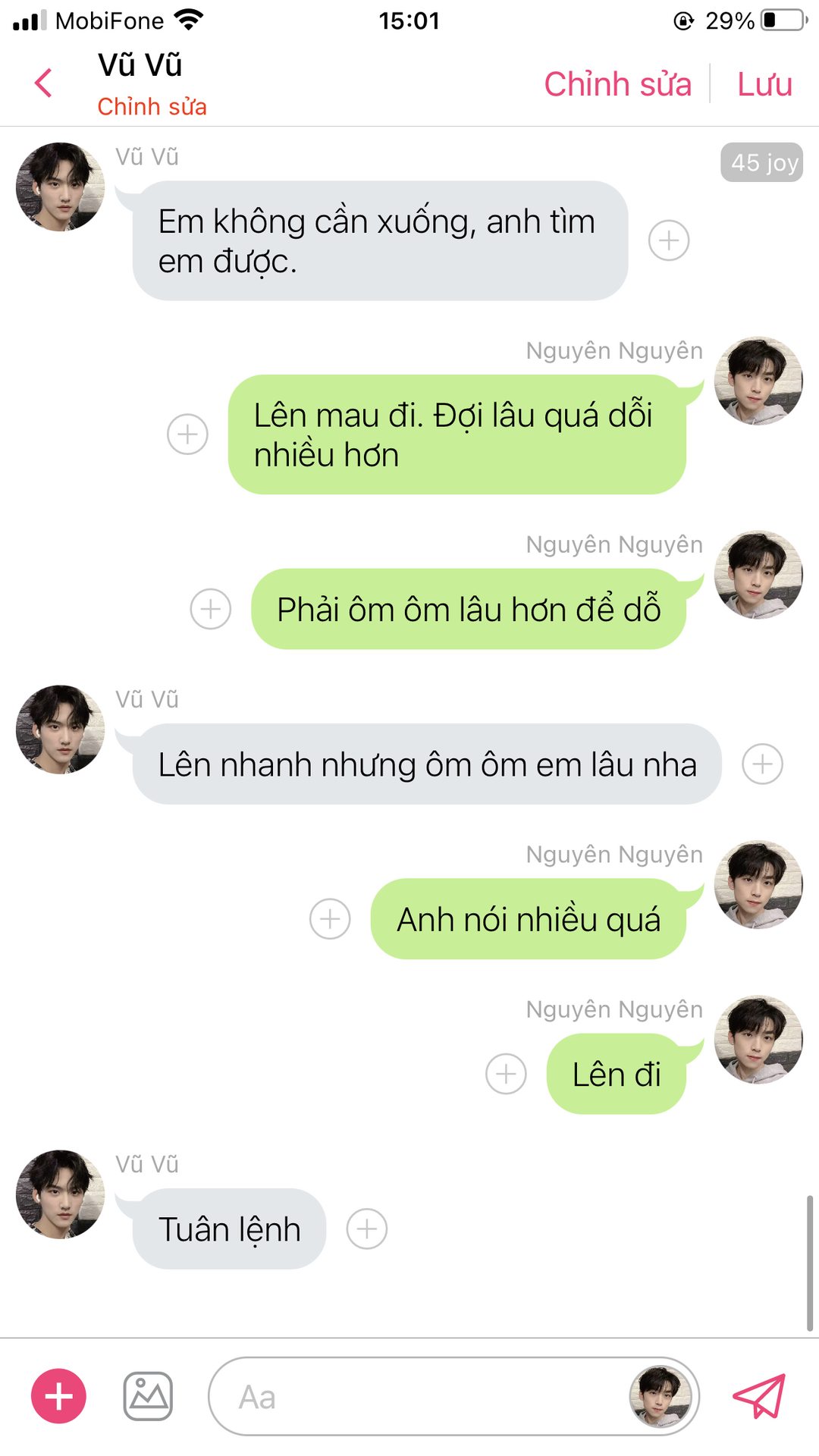
Task: Tap plus beside "Em không cần xuống" message
Action: (669, 240)
